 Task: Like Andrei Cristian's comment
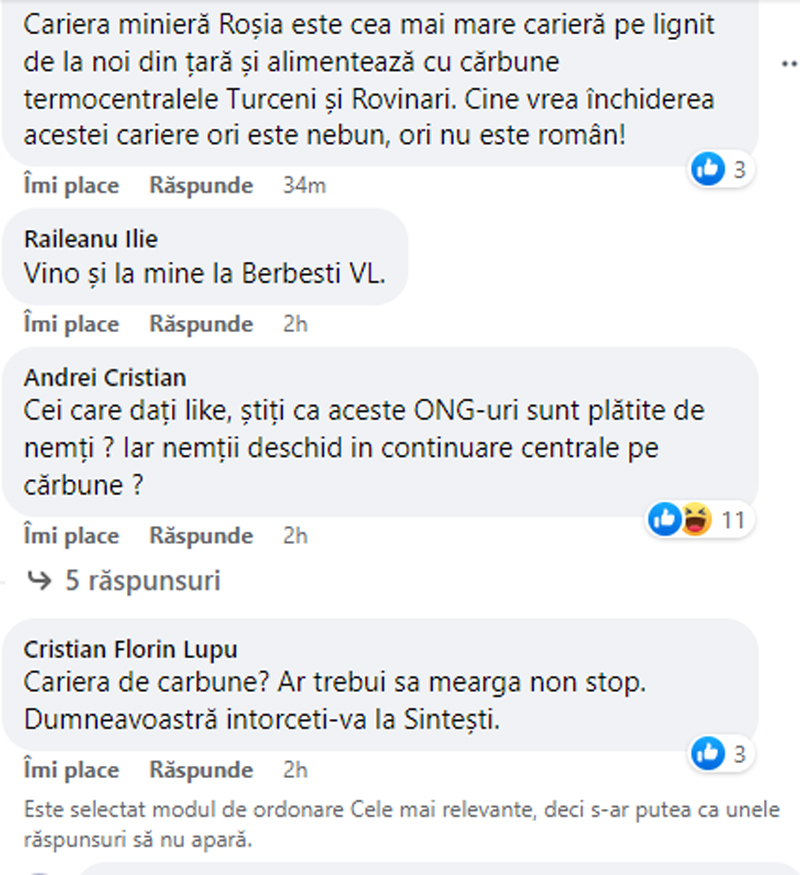[71, 536]
